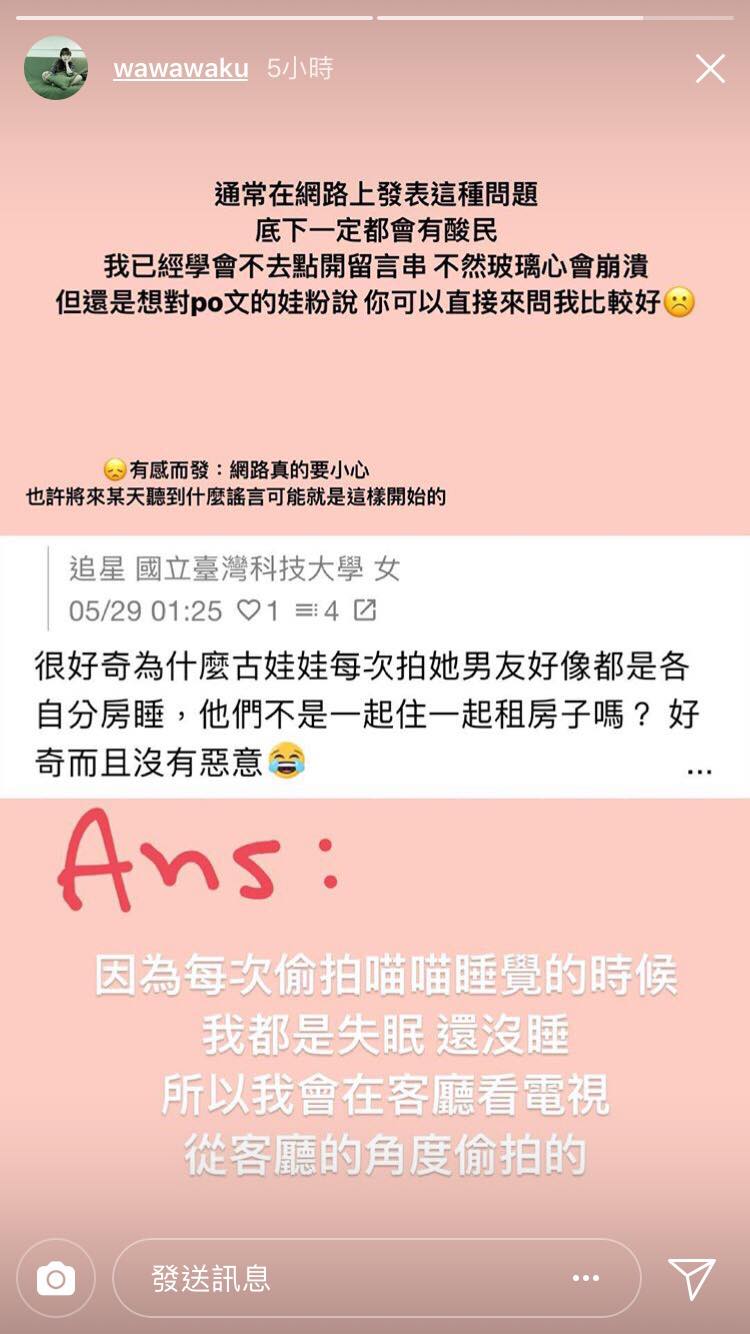The height and width of the screenshot is (1334, 750).
Task: Open wawawaku's profile from username
Action: 180,69
